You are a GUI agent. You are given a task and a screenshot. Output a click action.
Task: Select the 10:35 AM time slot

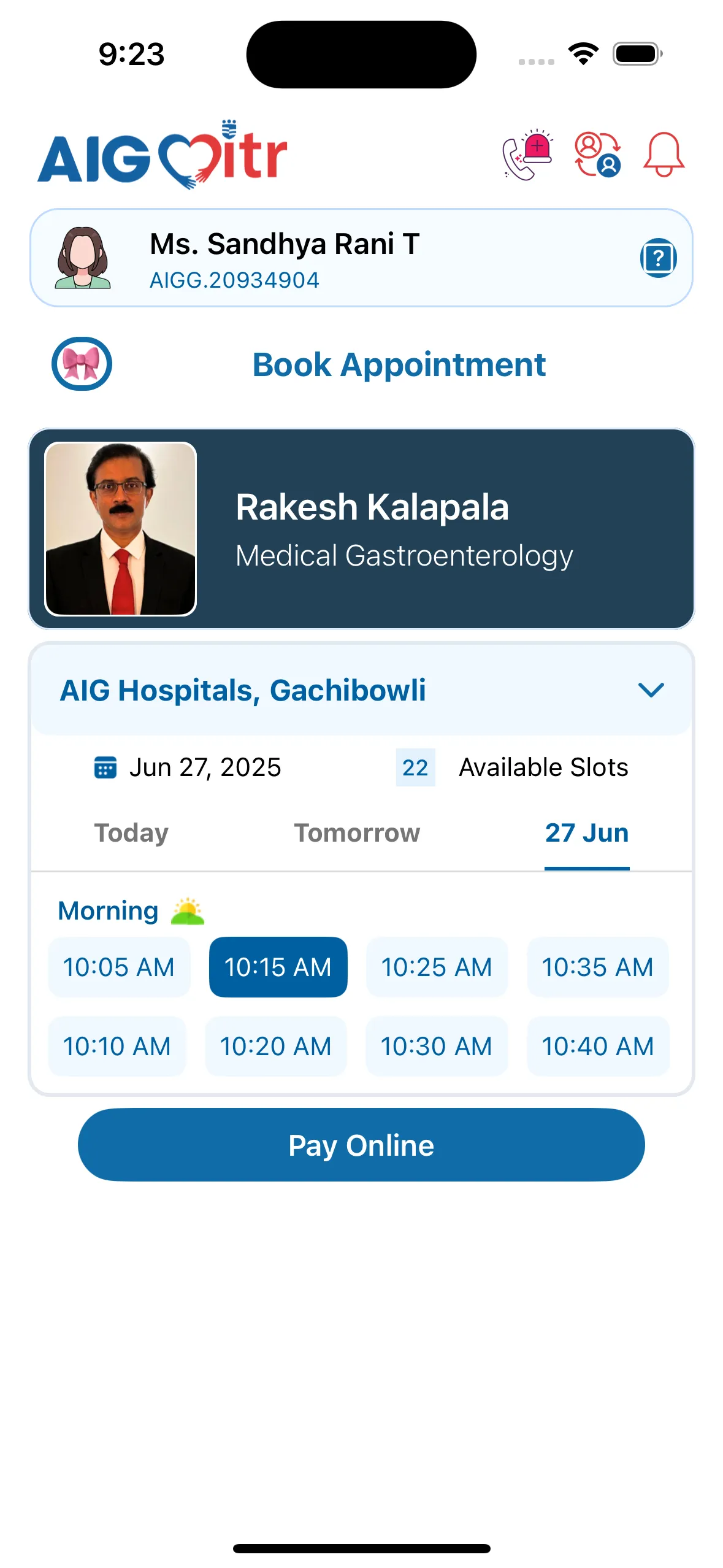click(x=597, y=967)
